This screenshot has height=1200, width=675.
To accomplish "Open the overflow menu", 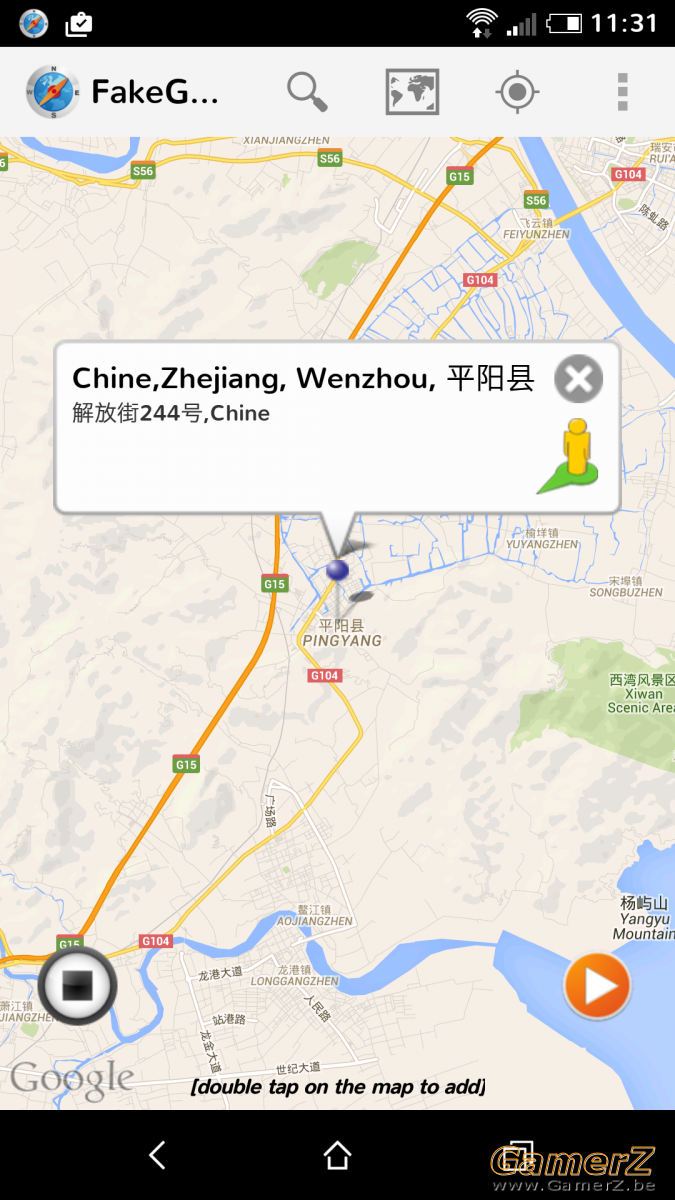I will [x=623, y=92].
